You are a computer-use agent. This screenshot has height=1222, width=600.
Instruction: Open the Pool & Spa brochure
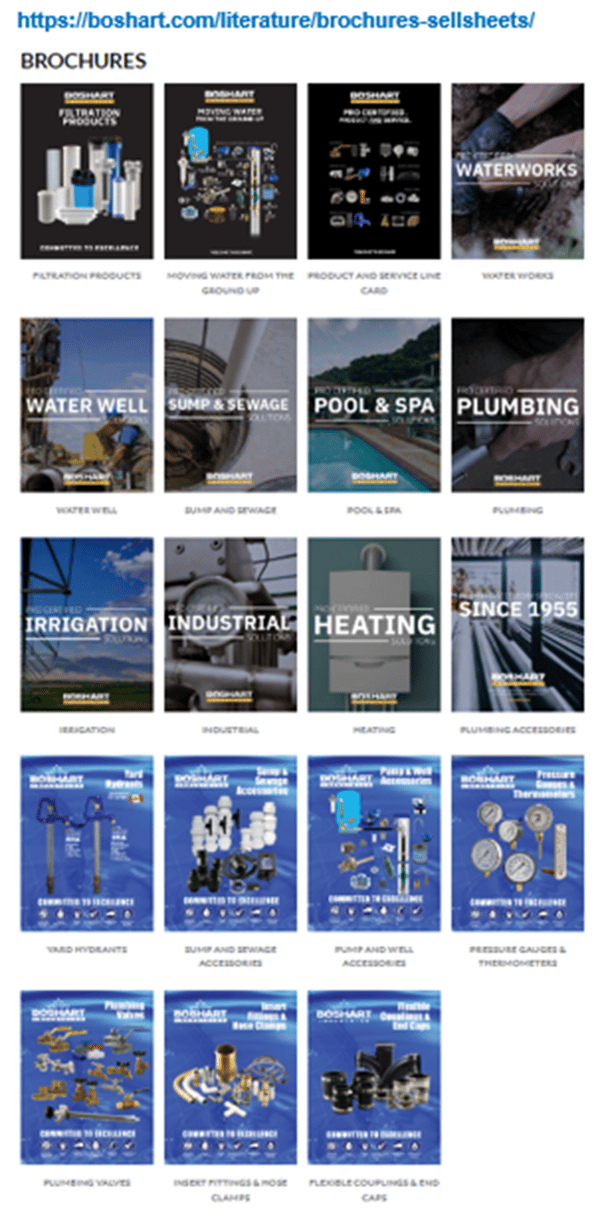point(374,405)
